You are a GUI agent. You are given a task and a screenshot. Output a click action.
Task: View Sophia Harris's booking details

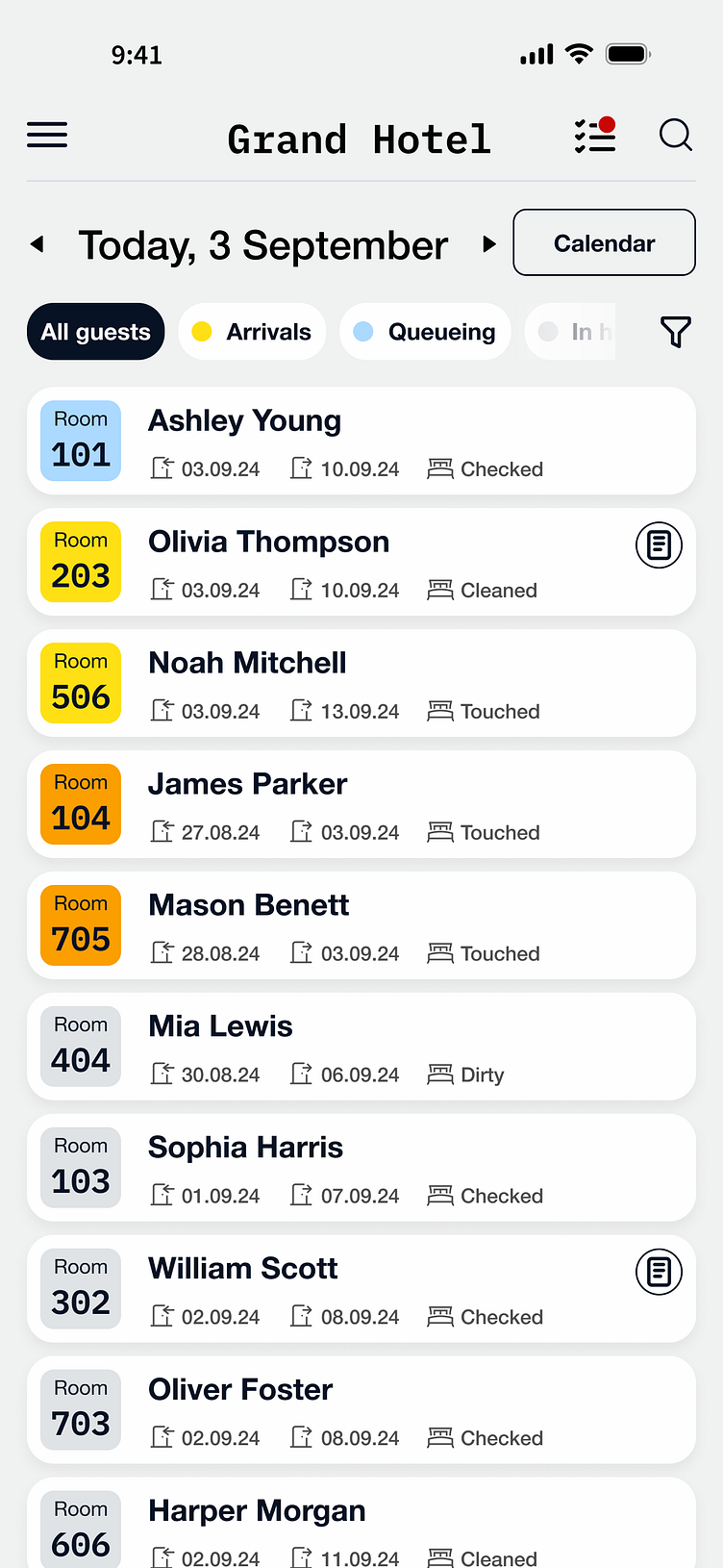pyautogui.click(x=361, y=1169)
